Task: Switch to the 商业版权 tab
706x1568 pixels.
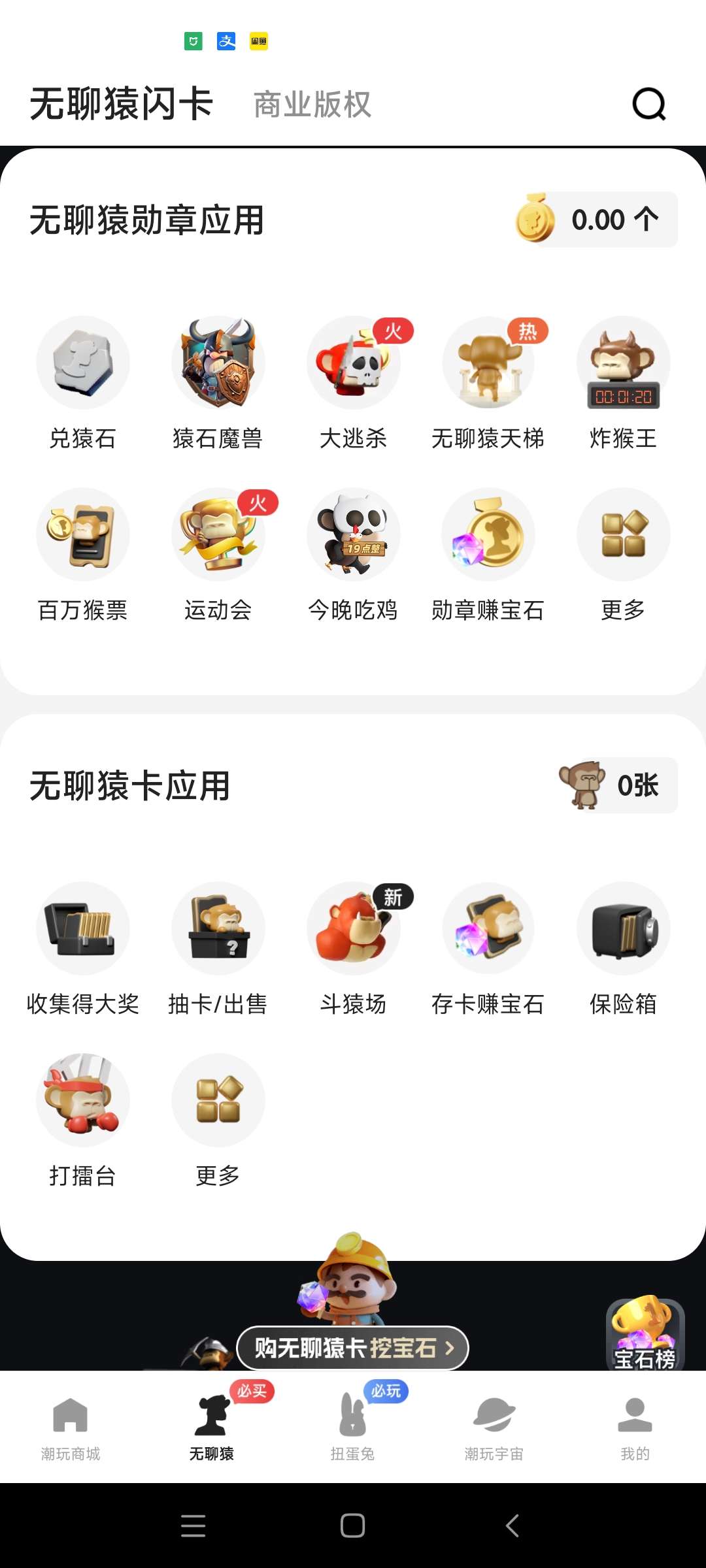Action: click(x=312, y=105)
